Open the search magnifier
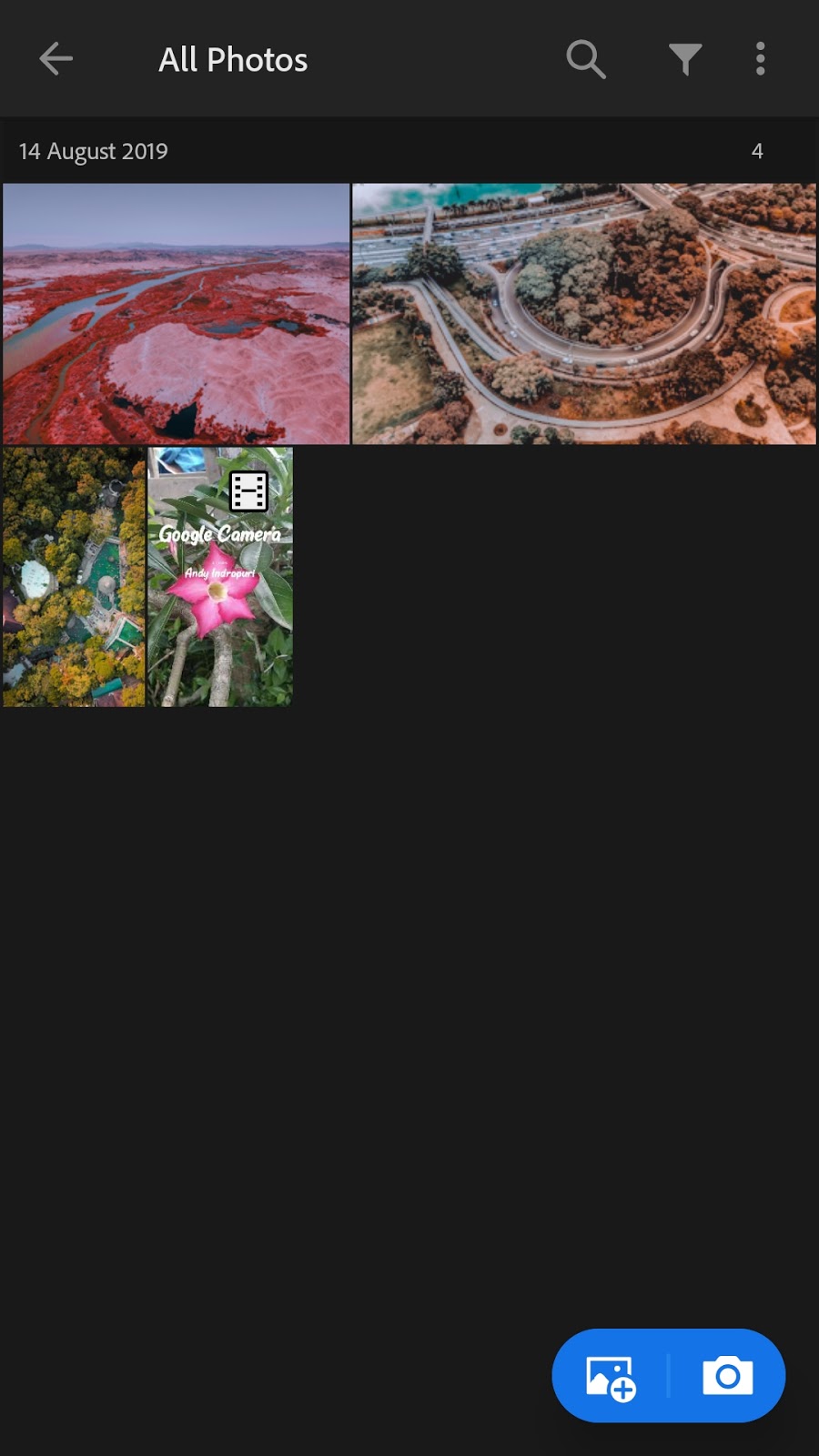 pyautogui.click(x=585, y=59)
